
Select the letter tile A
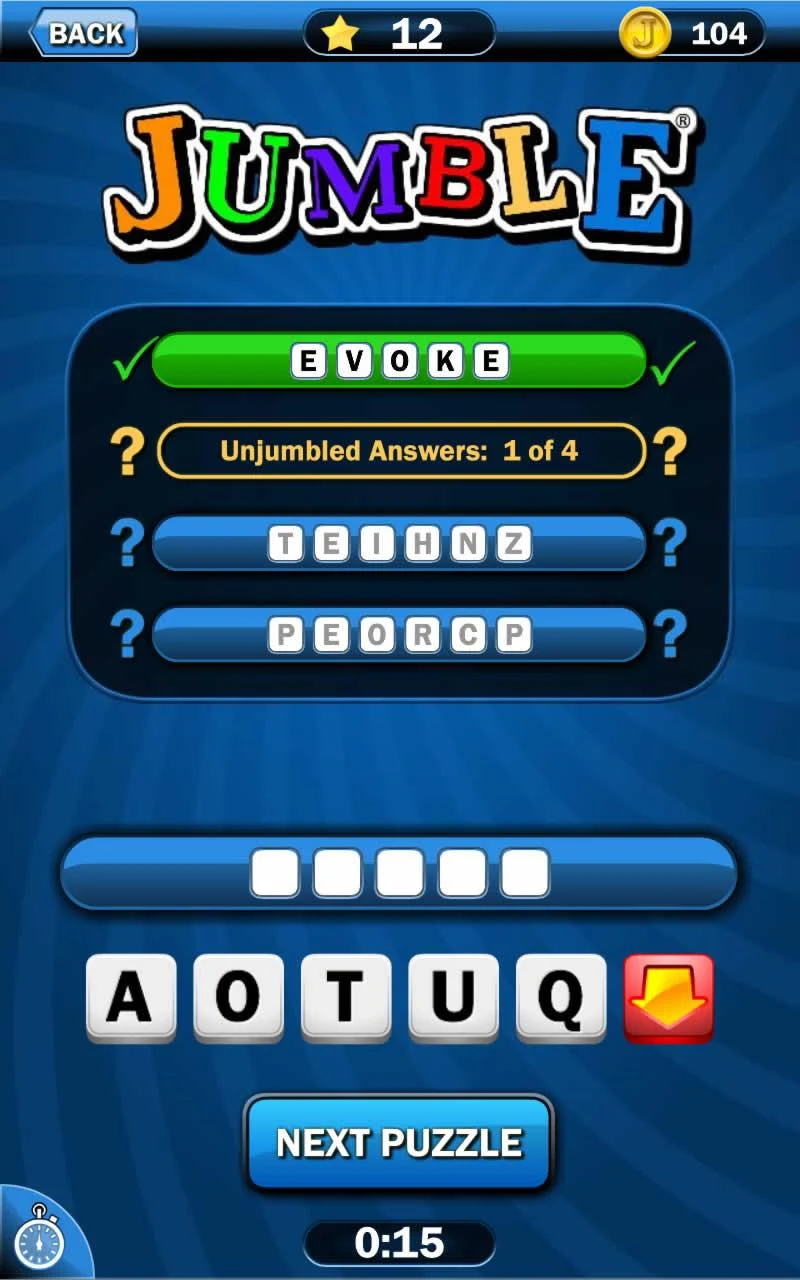[x=131, y=998]
